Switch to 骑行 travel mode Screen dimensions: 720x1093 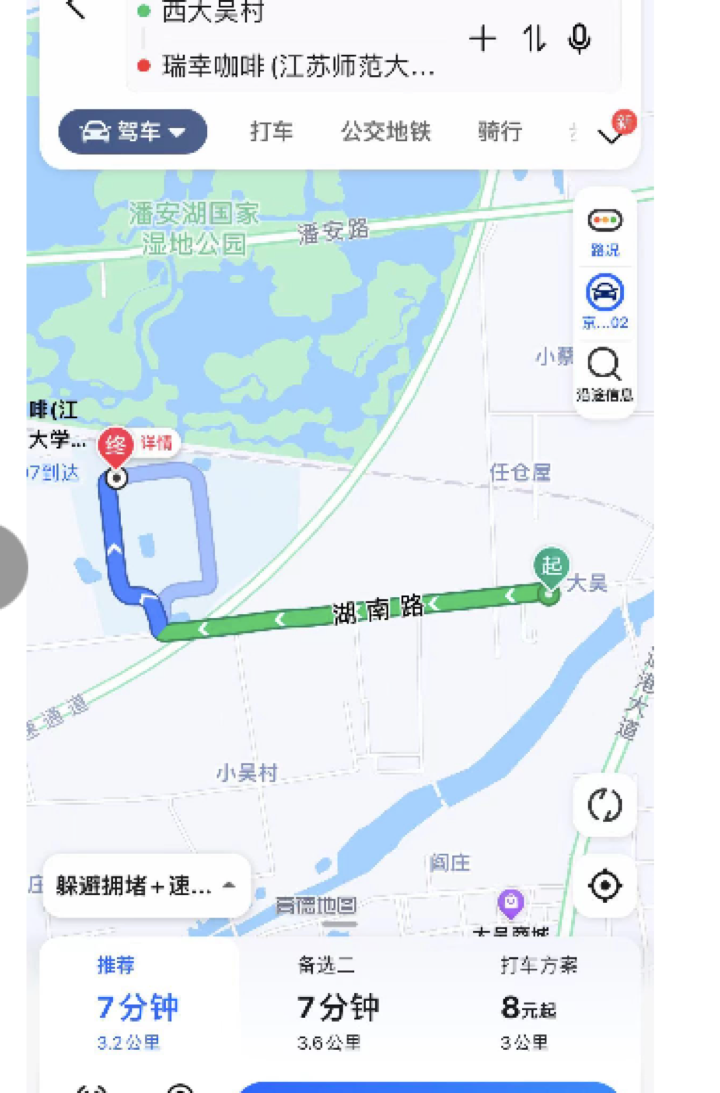[500, 132]
